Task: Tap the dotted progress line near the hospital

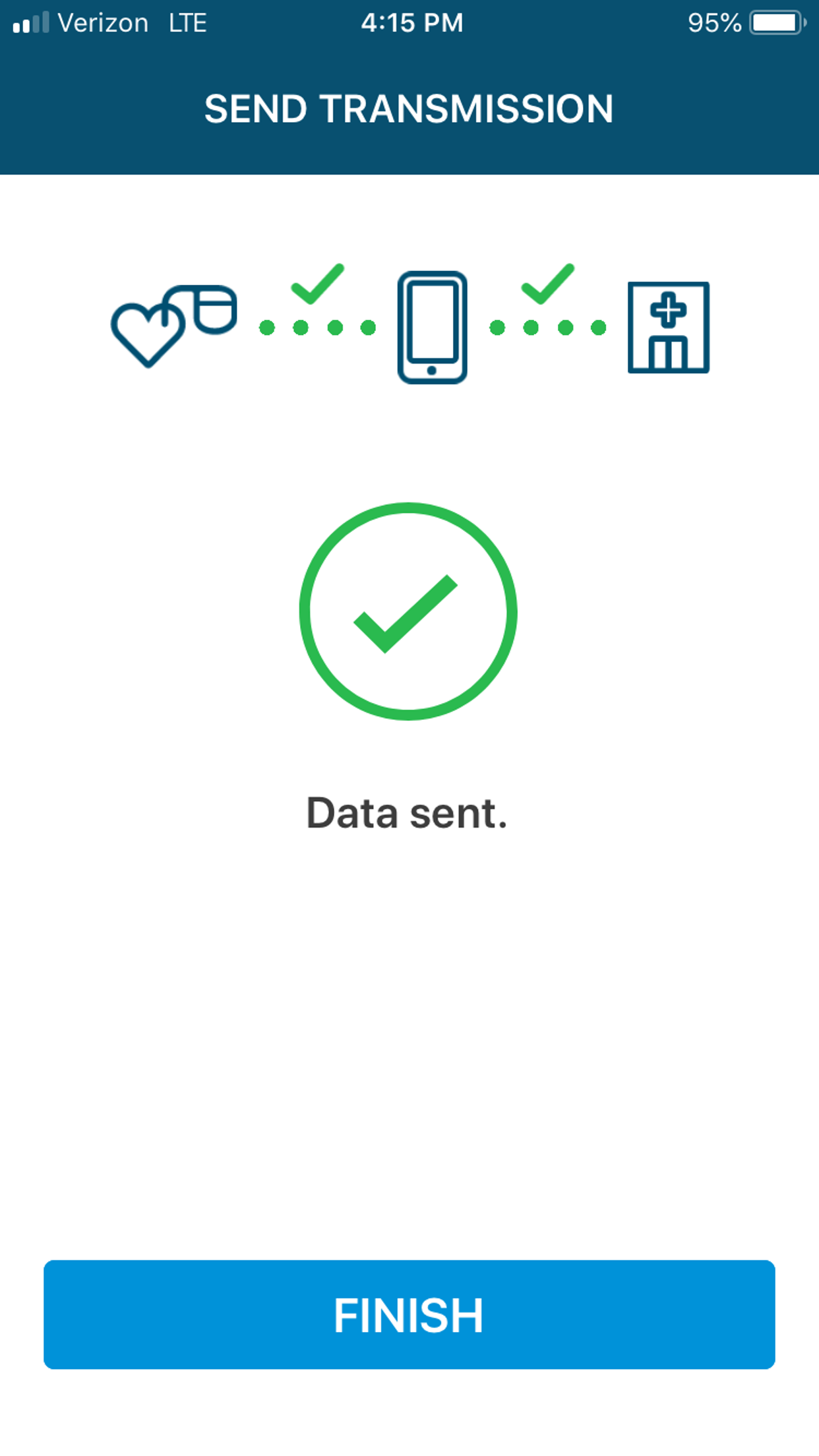Action: 549,327
